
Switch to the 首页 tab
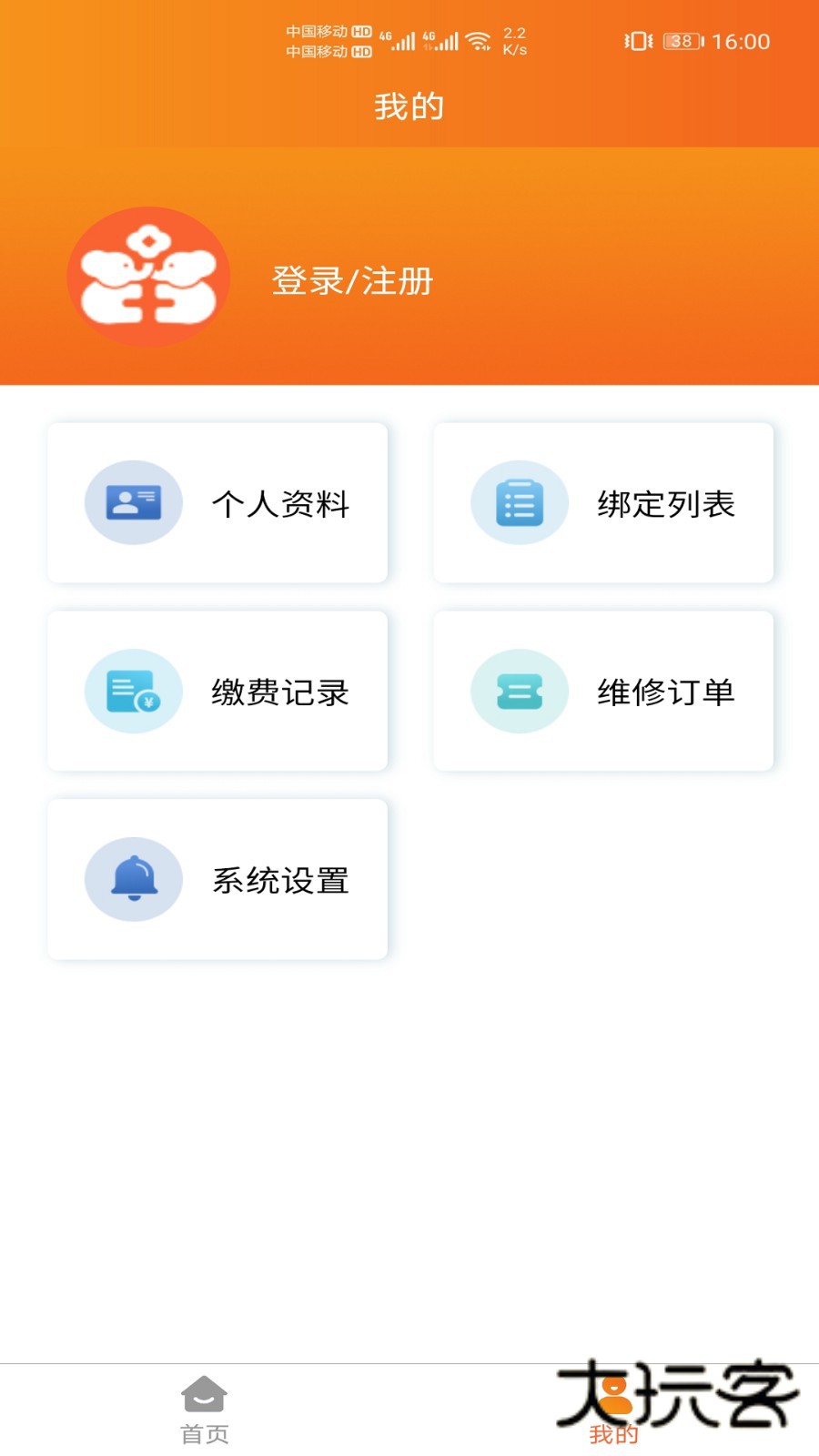203,1406
